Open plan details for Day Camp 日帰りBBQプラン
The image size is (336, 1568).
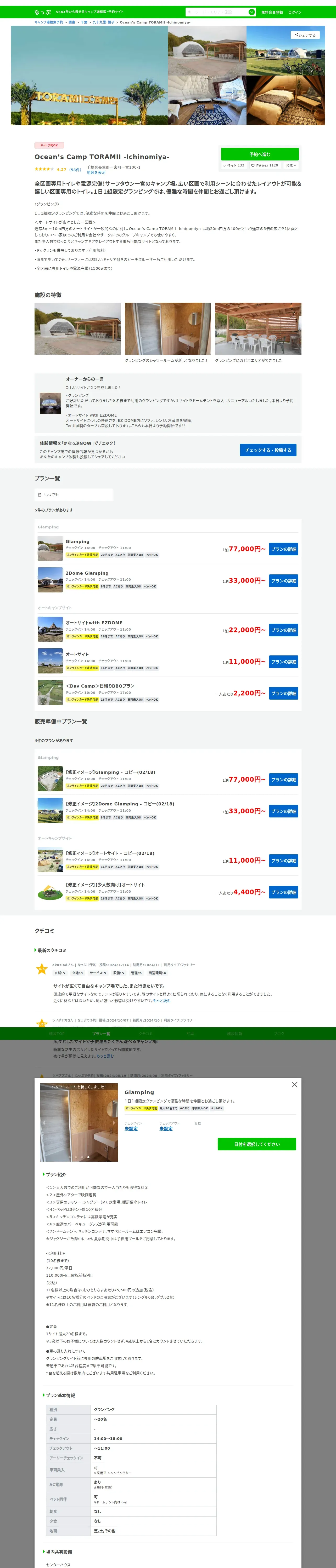coord(284,693)
